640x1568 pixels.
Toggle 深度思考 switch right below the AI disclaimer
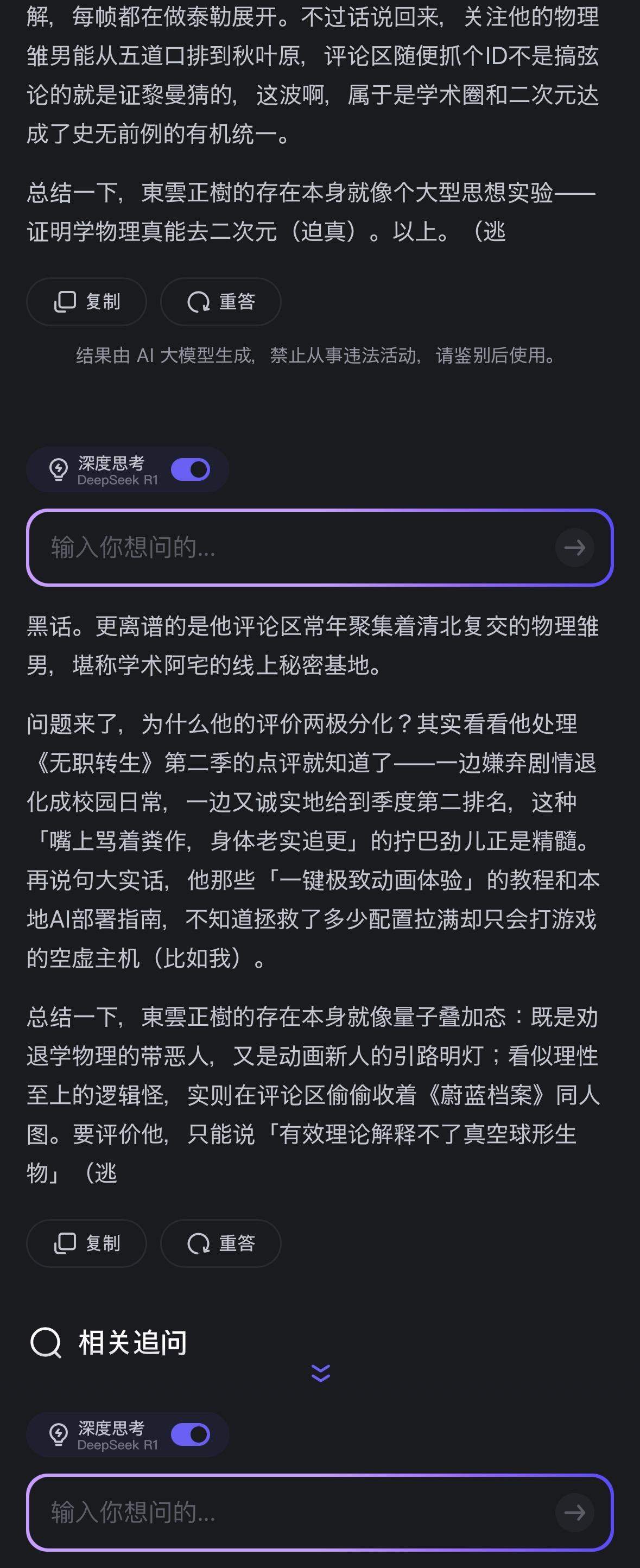click(x=191, y=469)
